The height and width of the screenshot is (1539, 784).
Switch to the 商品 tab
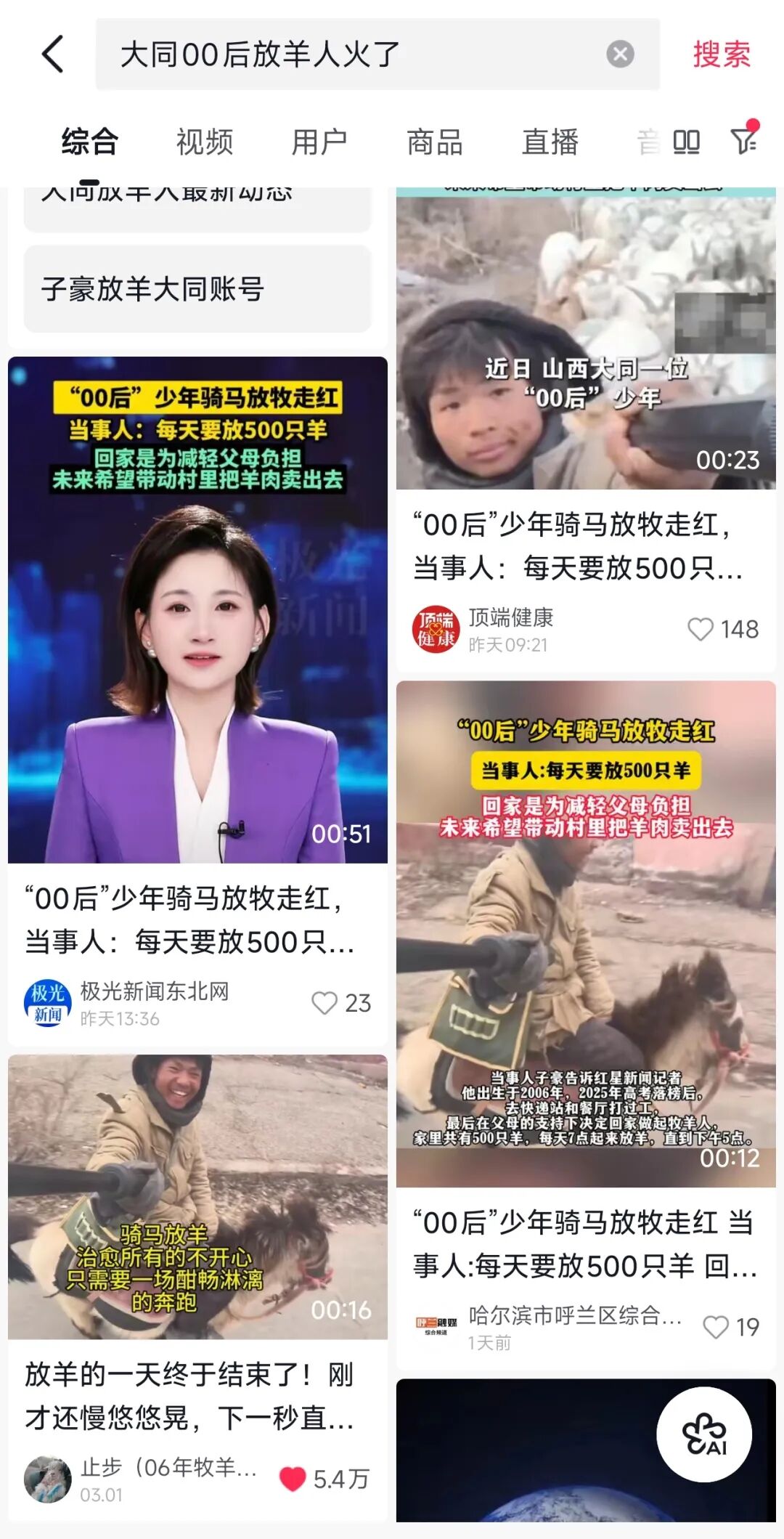(x=435, y=142)
